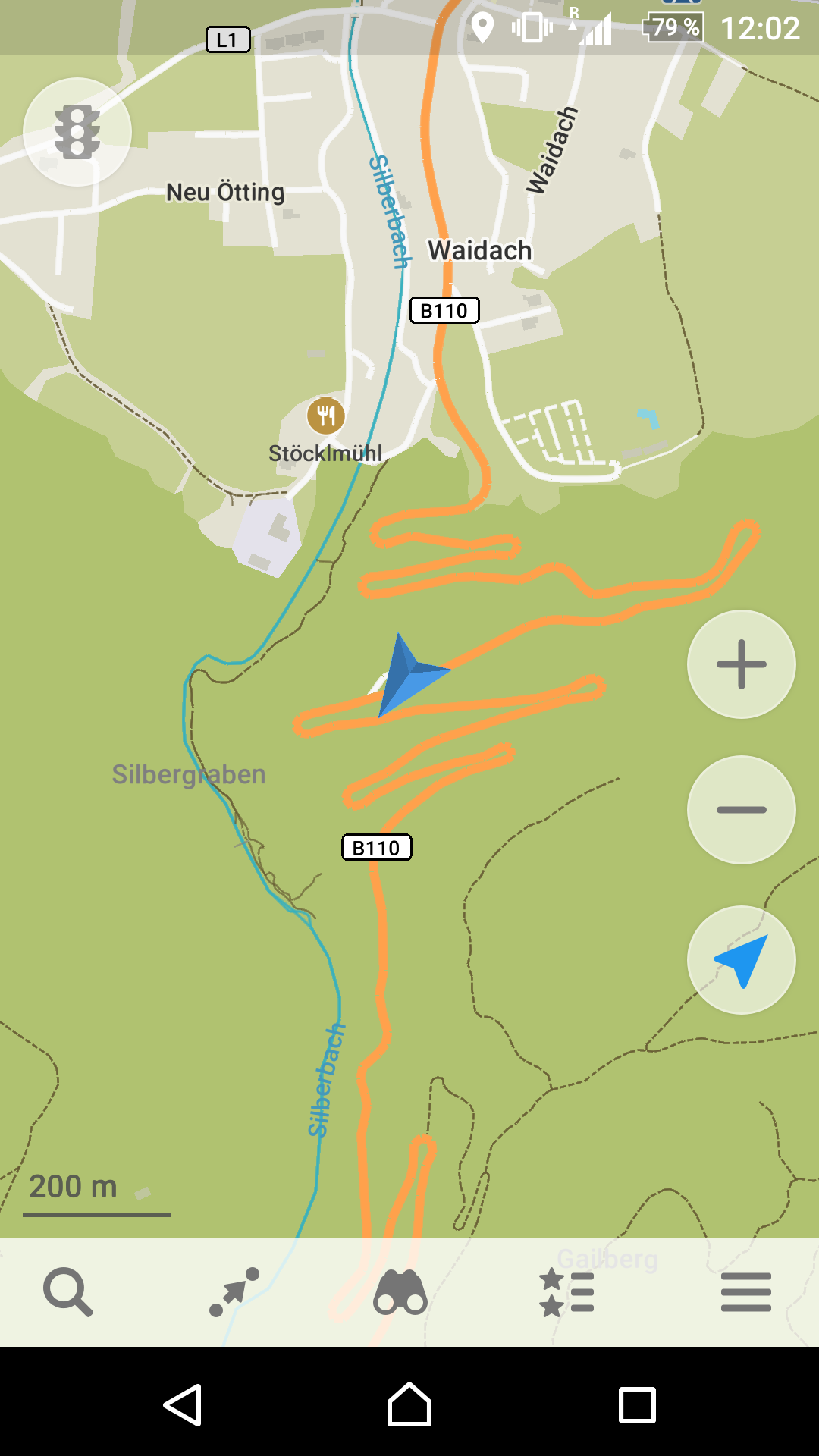Image resolution: width=819 pixels, height=1456 pixels.
Task: Open bookmarks and tracks list
Action: (x=566, y=1292)
